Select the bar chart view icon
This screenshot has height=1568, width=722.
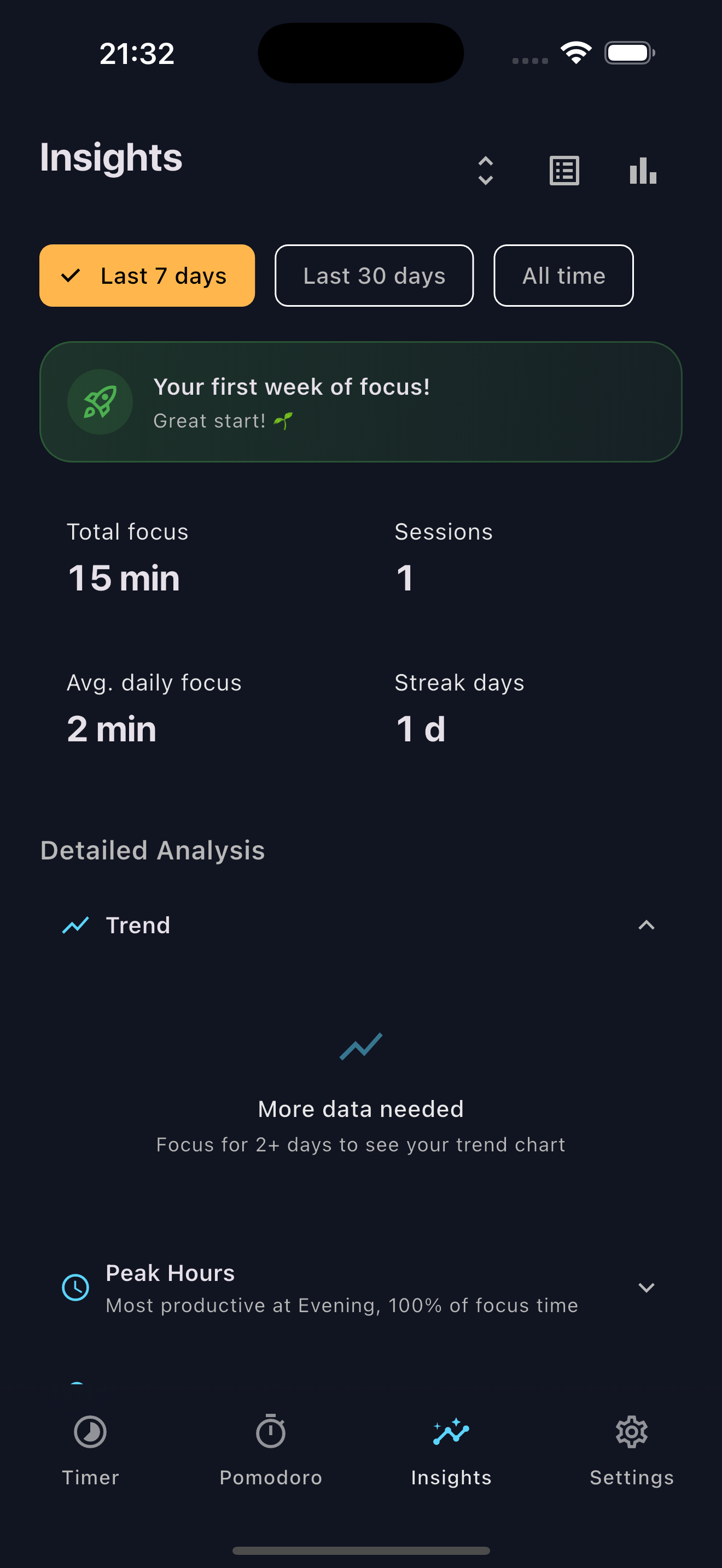(643, 171)
